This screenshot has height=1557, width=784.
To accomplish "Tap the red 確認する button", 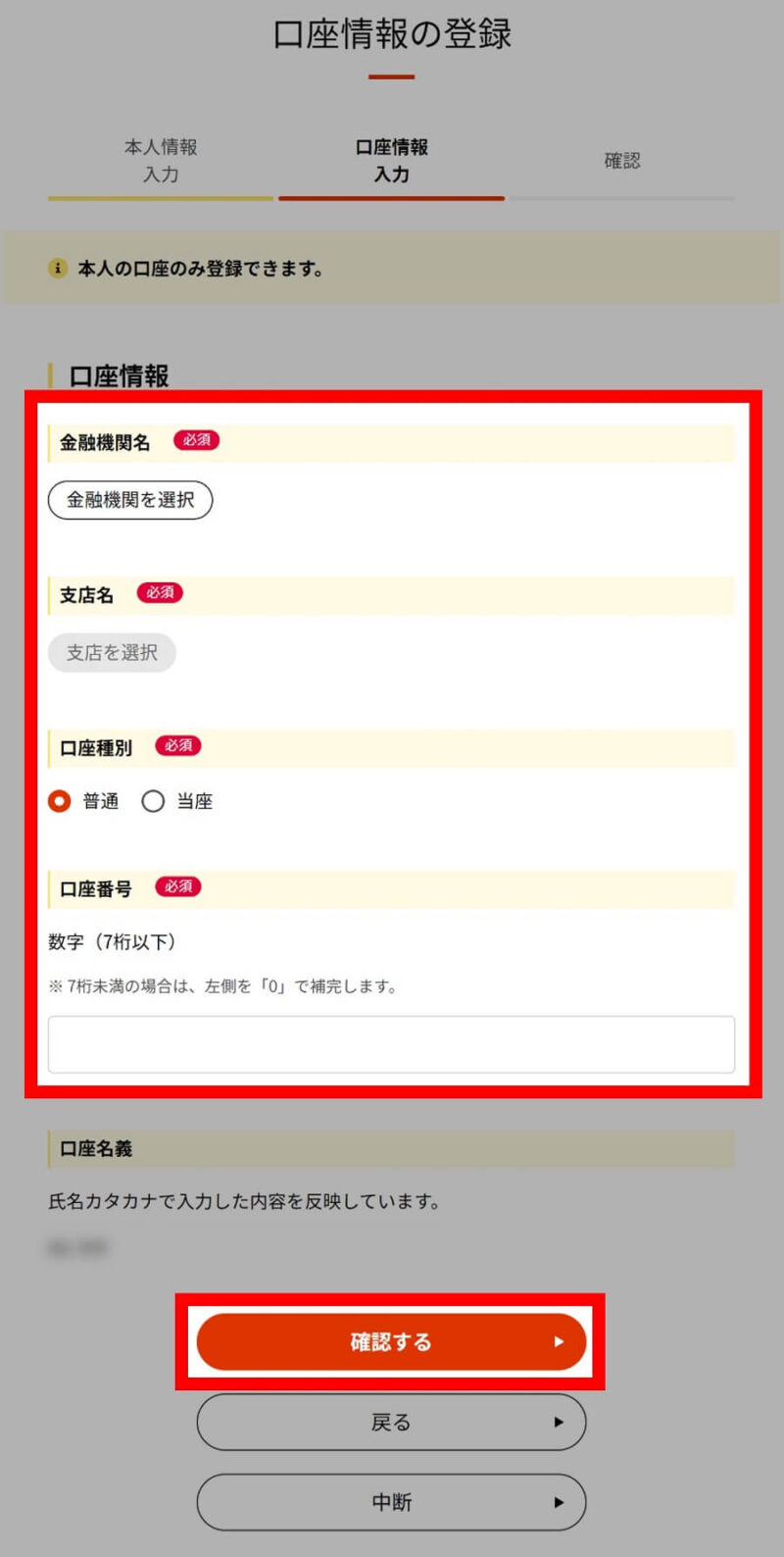I will coord(391,1341).
